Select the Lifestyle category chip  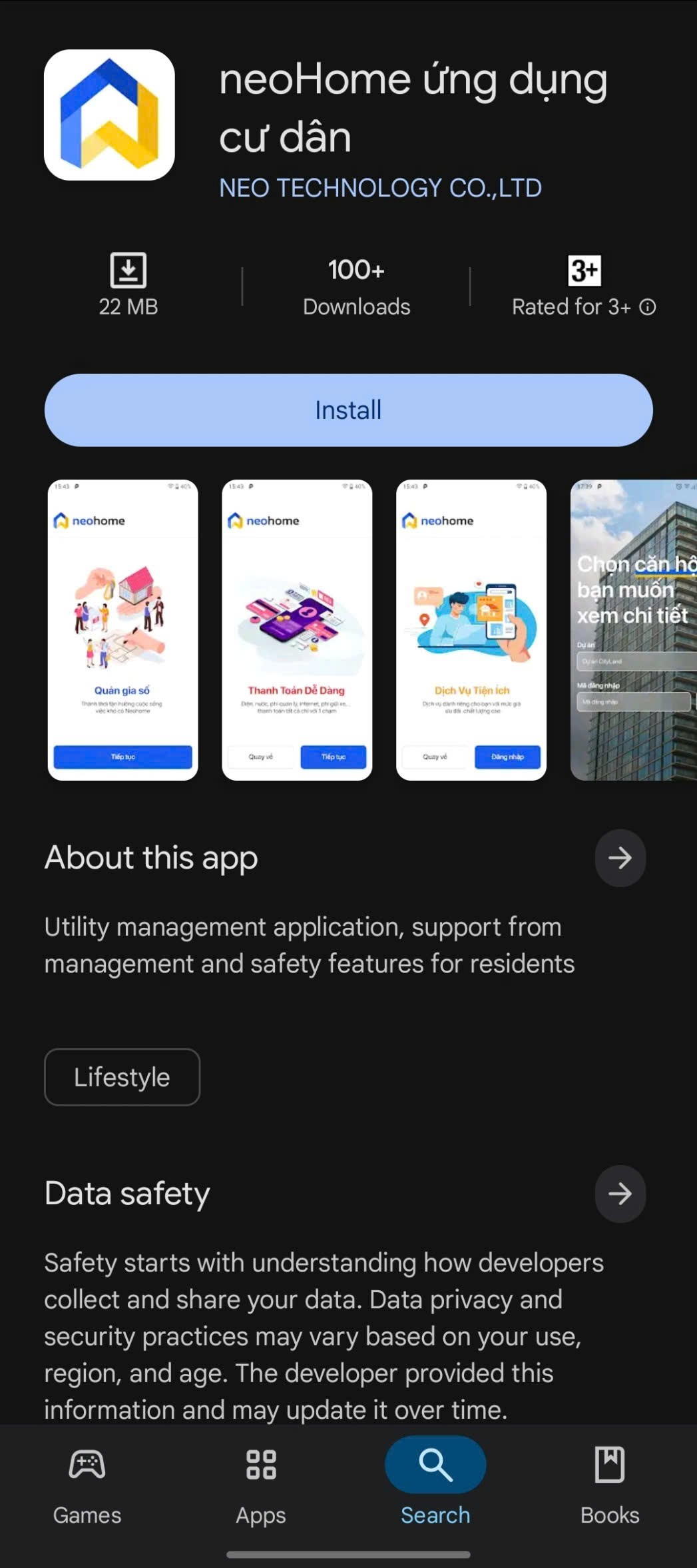[122, 1077]
